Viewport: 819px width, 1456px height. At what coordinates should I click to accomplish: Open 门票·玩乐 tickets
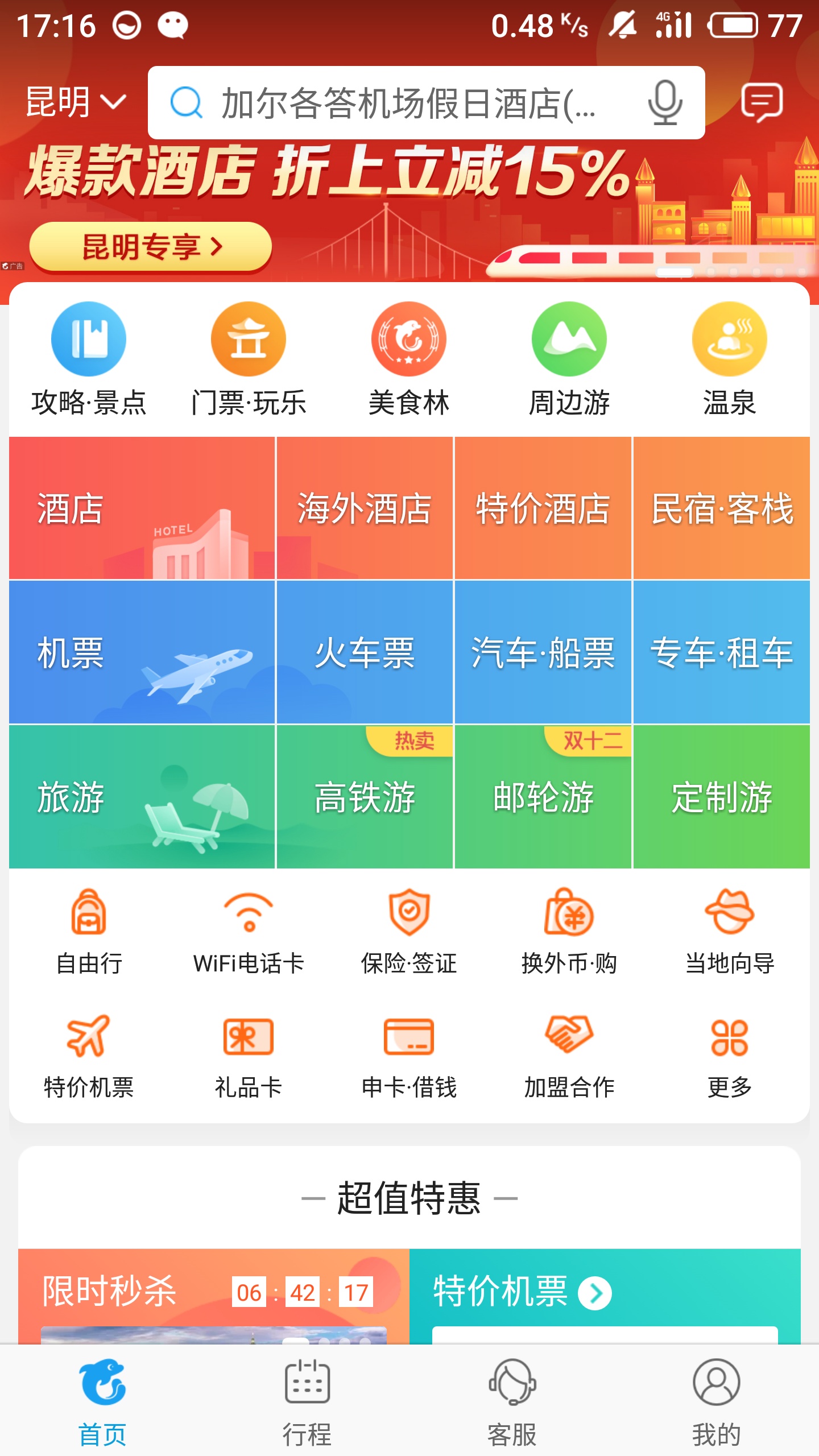click(249, 358)
